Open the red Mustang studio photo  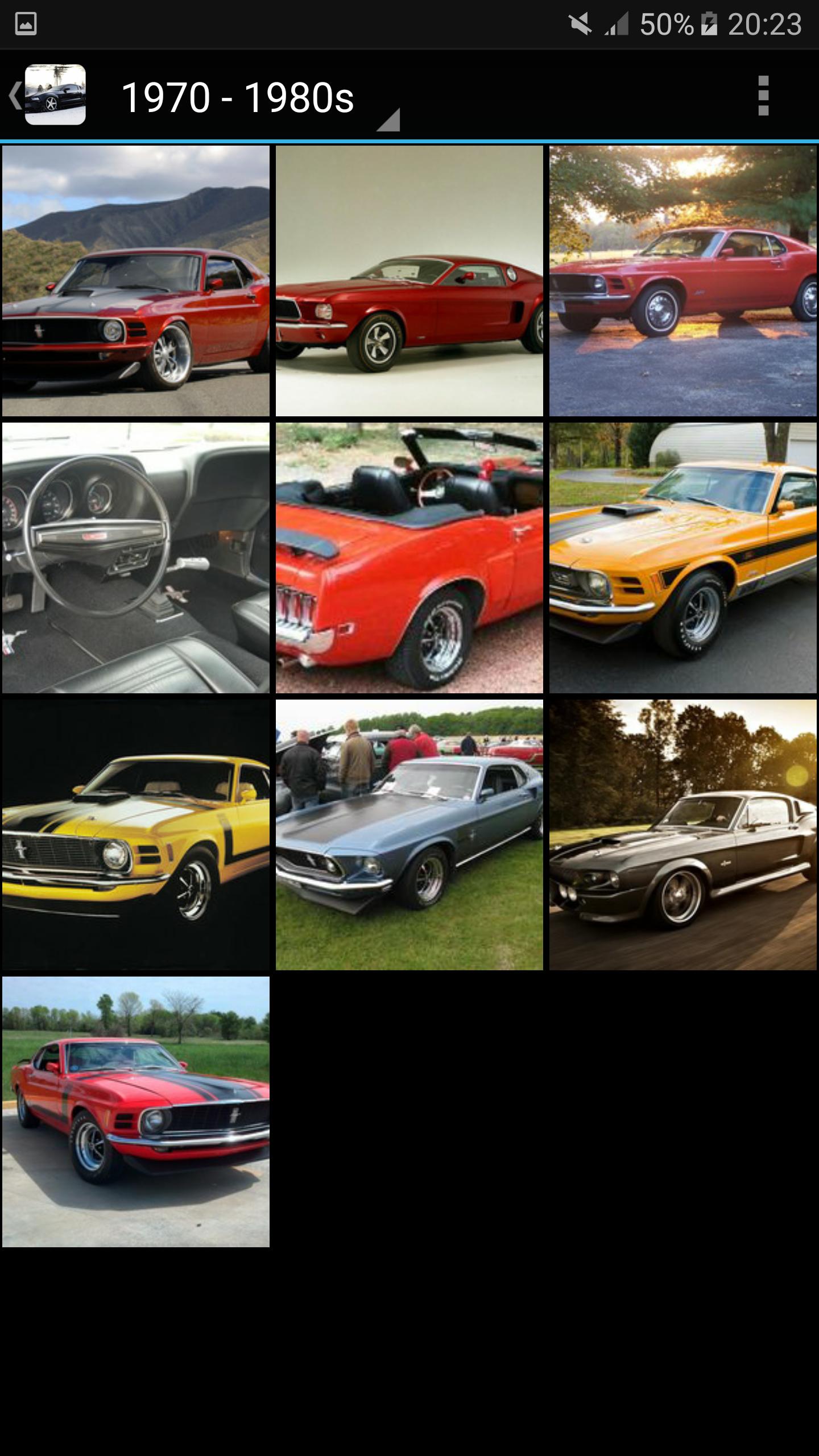point(409,280)
